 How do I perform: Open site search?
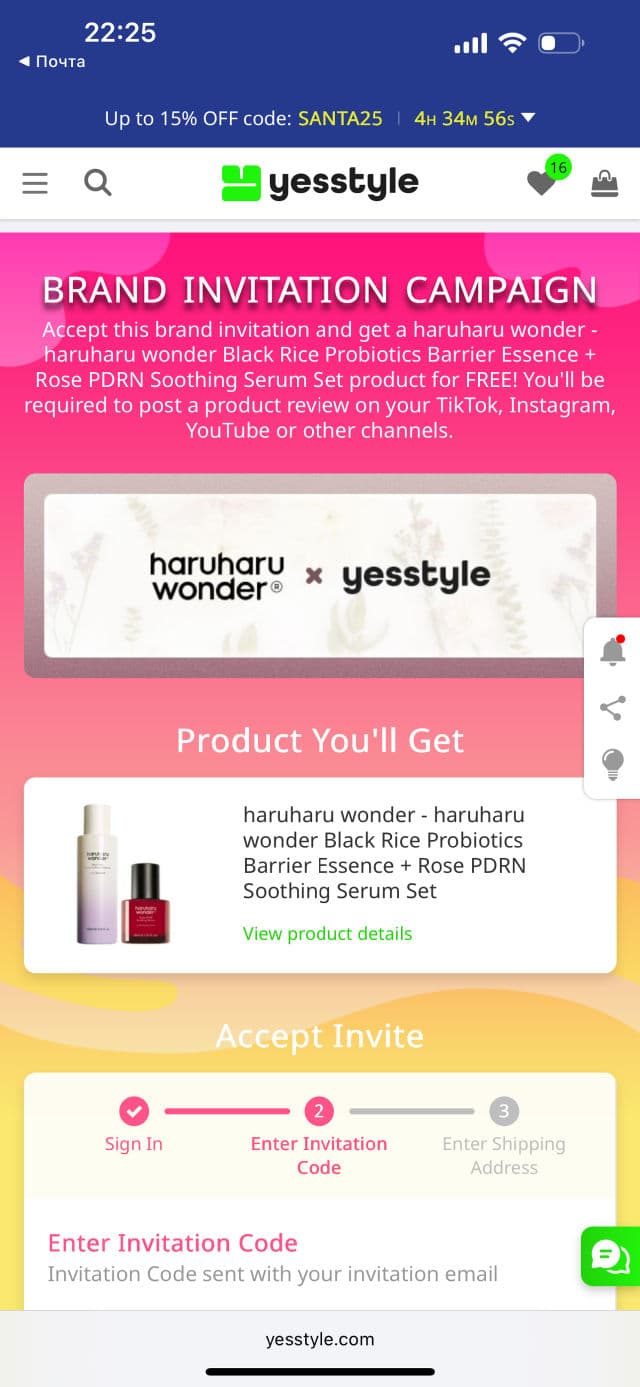click(x=97, y=182)
